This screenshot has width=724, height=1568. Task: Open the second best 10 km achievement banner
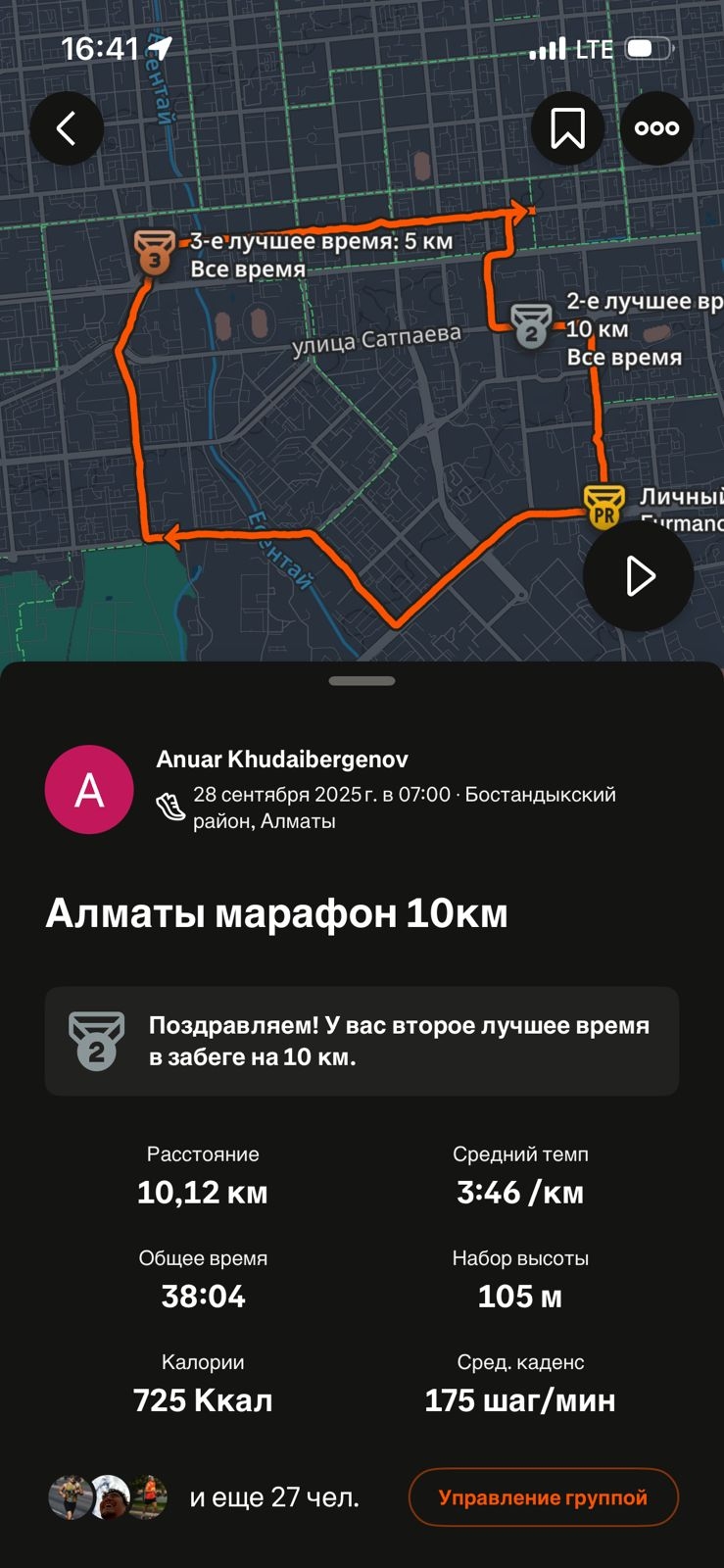(x=362, y=1041)
